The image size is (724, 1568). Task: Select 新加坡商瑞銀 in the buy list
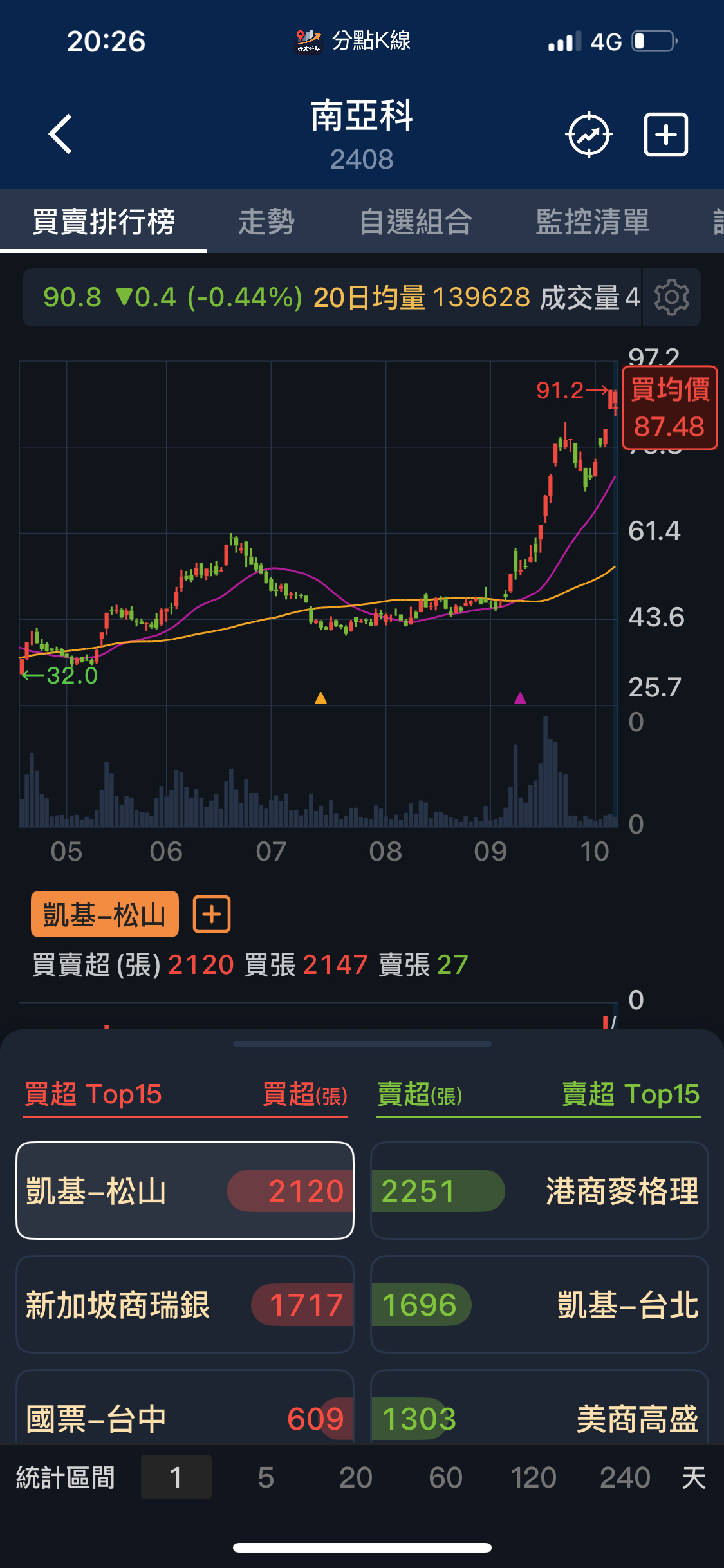coord(185,1305)
